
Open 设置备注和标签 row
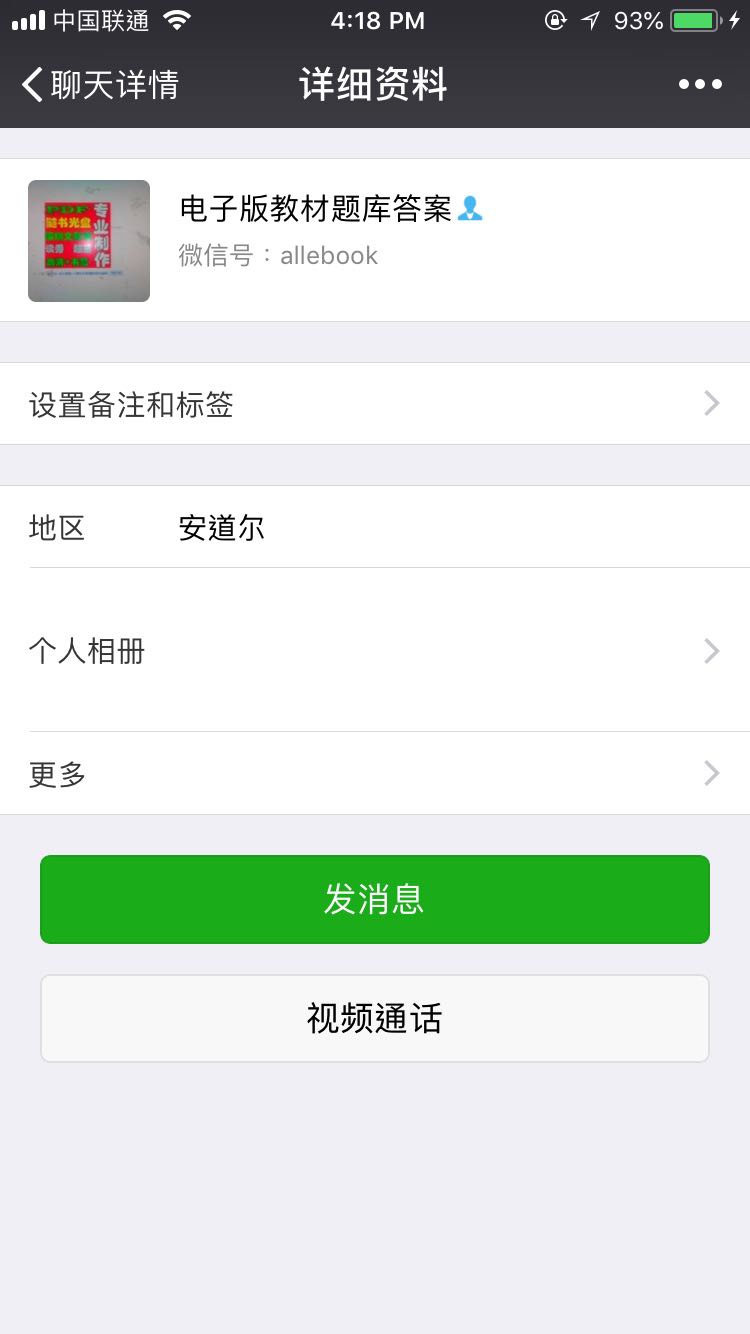point(375,404)
